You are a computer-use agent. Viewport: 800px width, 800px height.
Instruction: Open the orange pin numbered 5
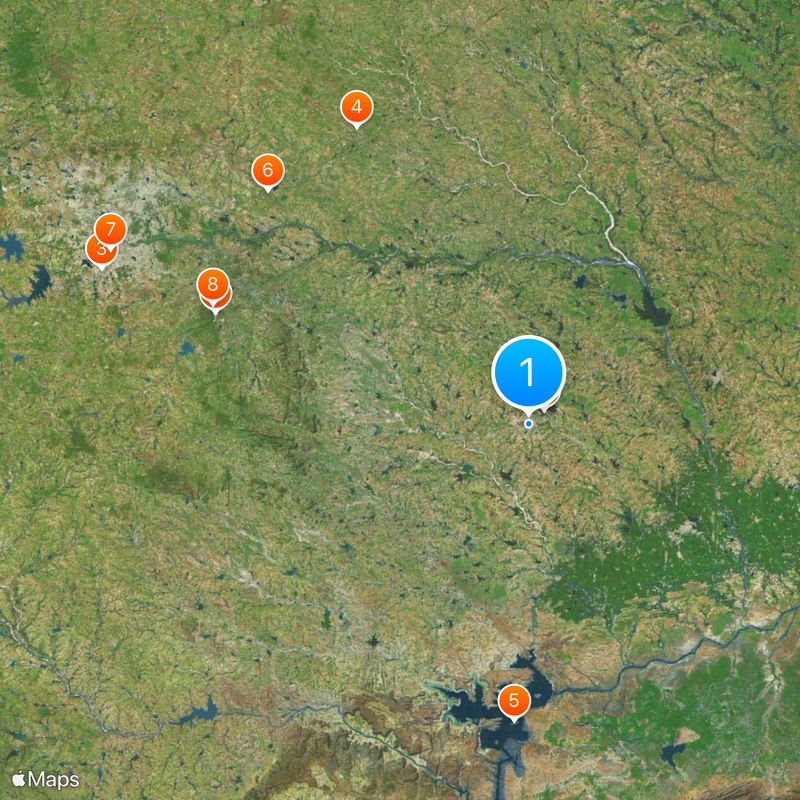coord(514,700)
